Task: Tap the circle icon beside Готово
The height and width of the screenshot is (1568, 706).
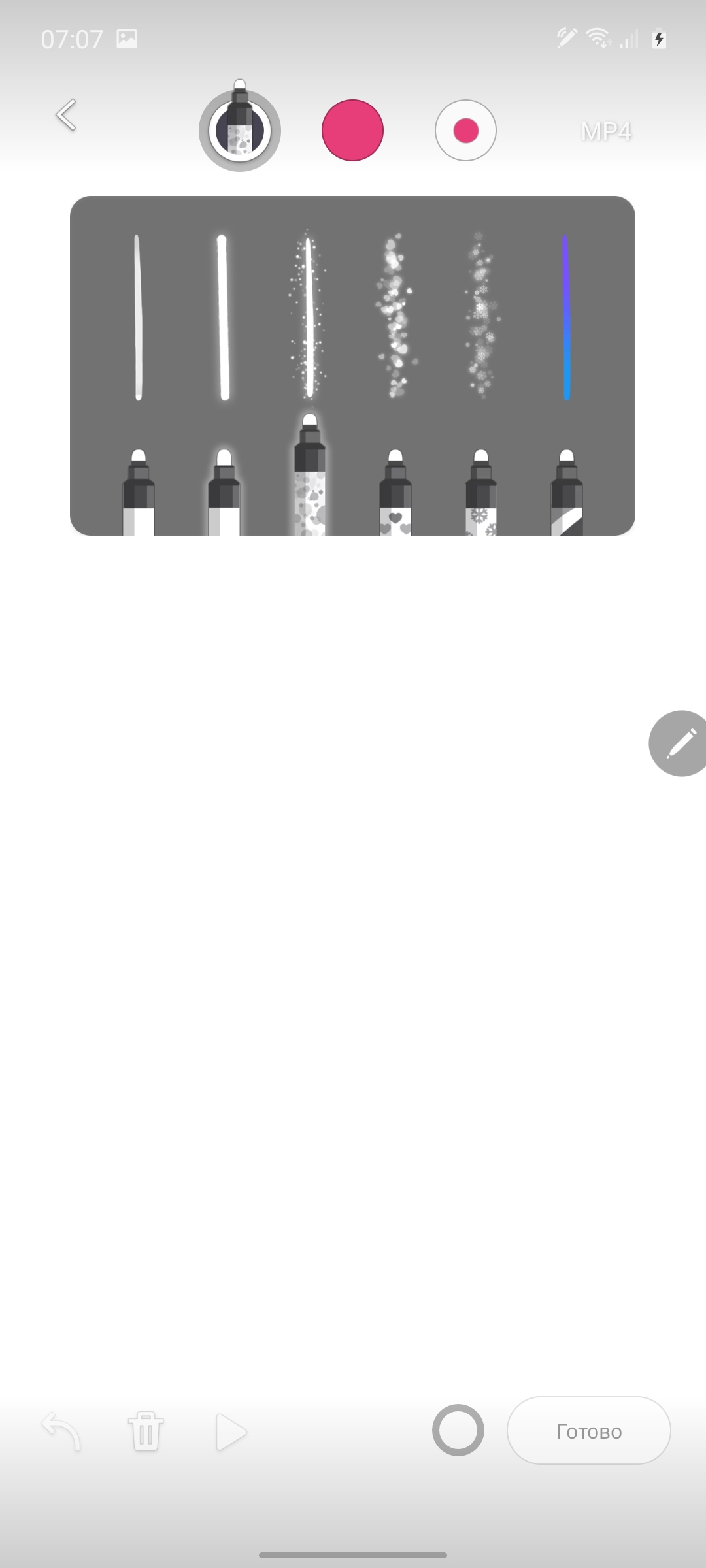Action: click(x=458, y=1430)
